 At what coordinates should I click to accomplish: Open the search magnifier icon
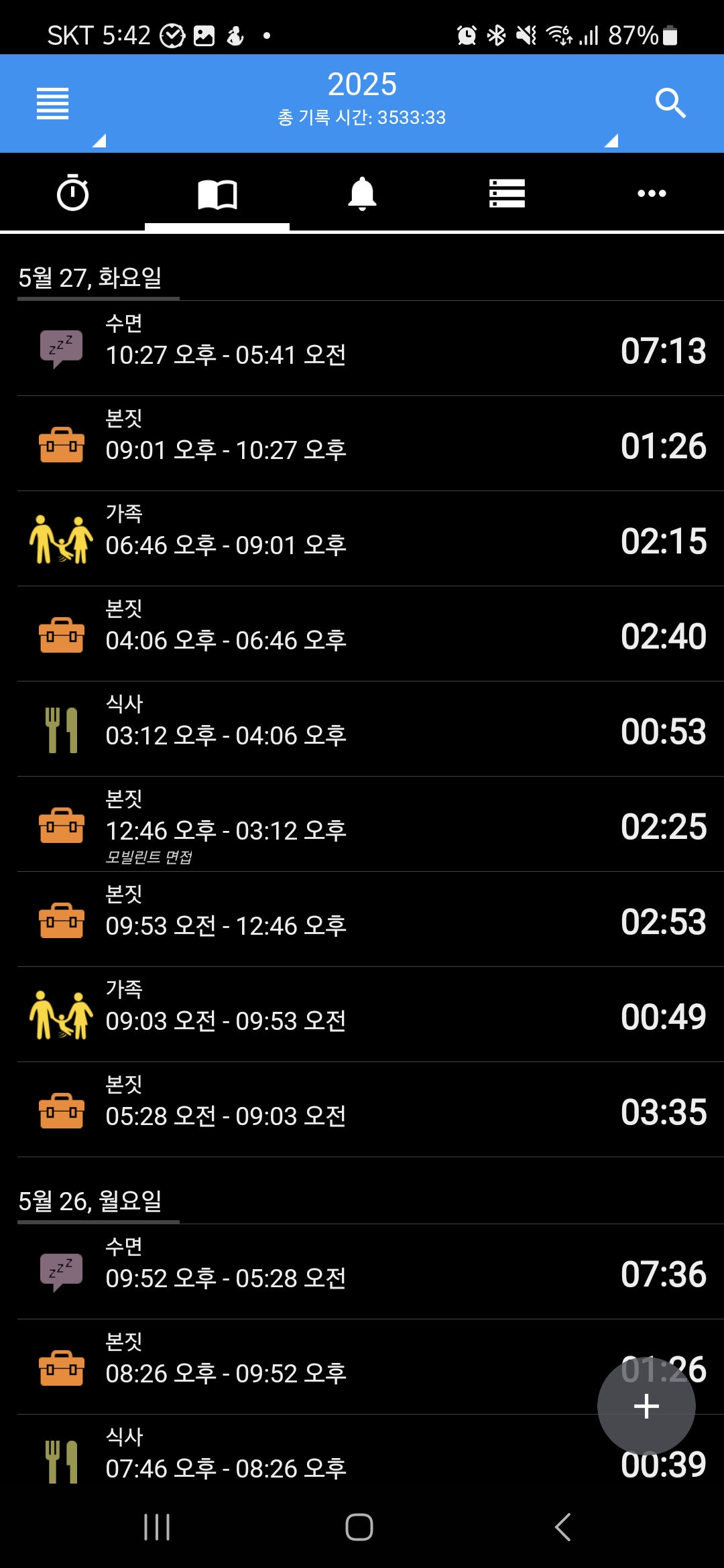pyautogui.click(x=670, y=103)
